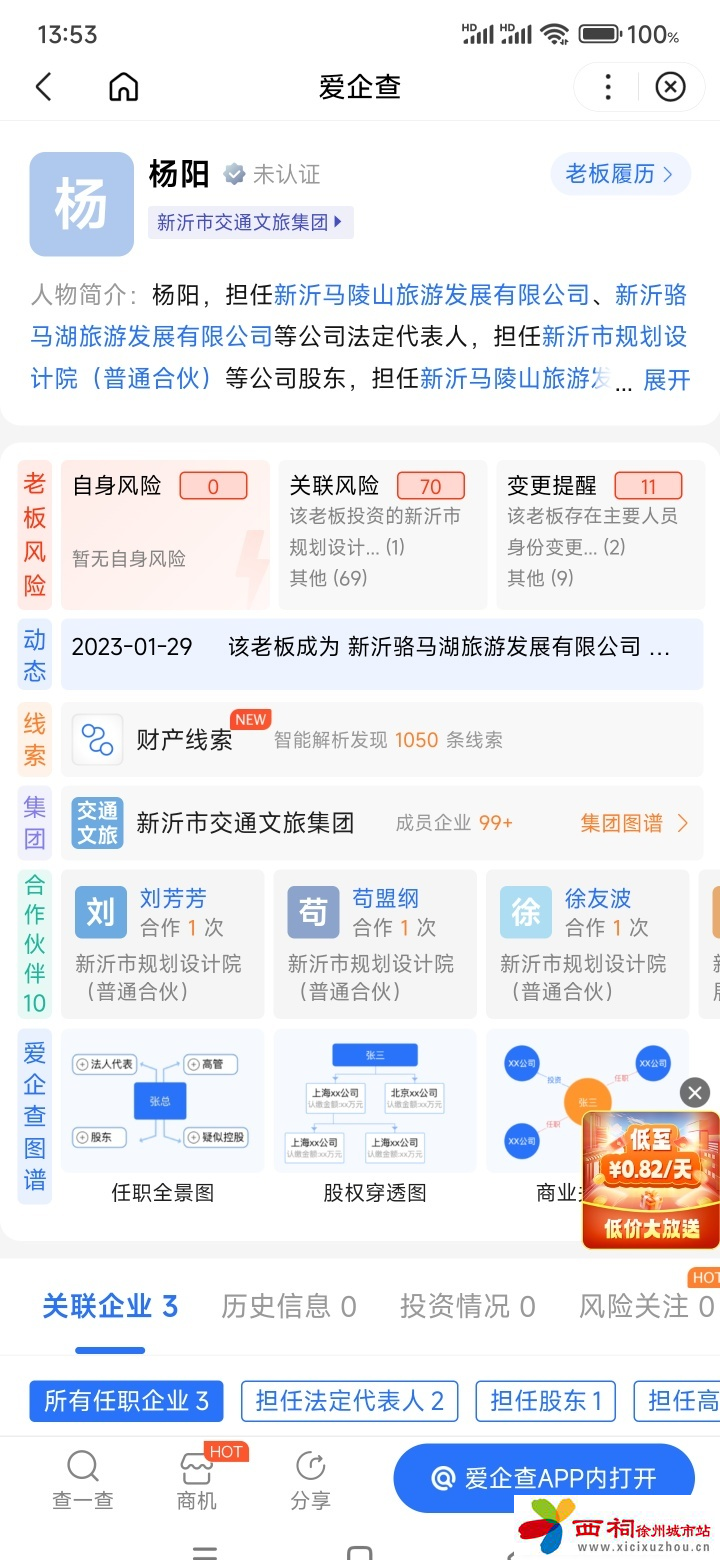Open the 新沂市交通文旅集团 tag under the name
The height and width of the screenshot is (1560, 720).
(x=250, y=222)
